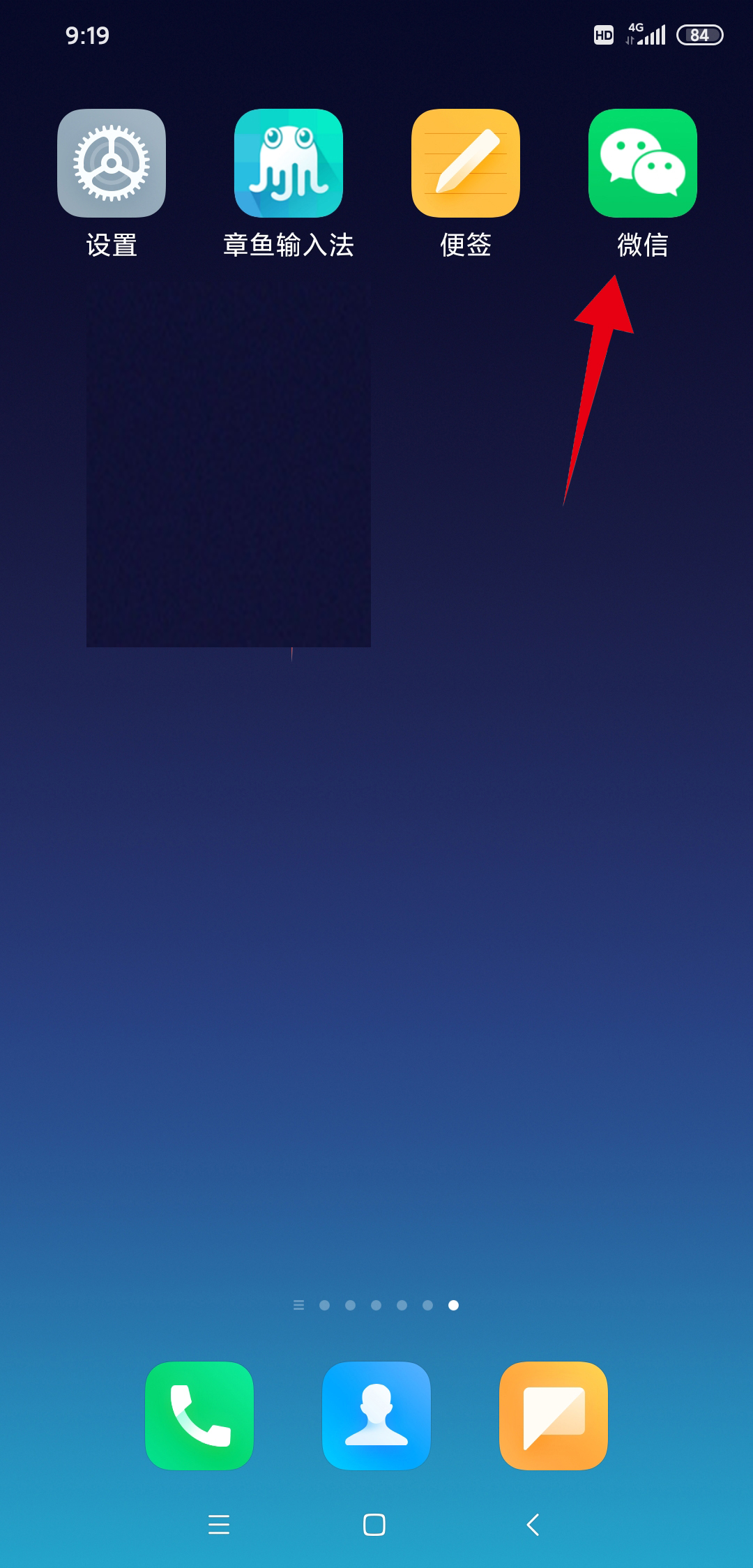753x1568 pixels.
Task: Open the messaging app in dock
Action: point(554,1415)
